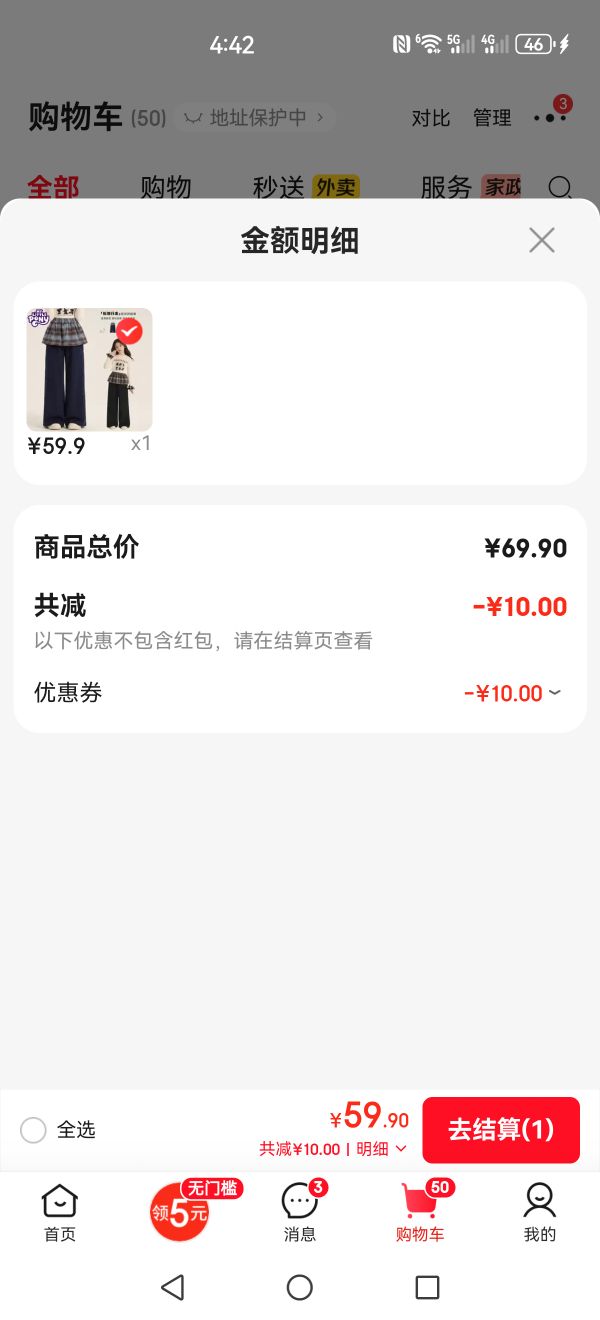Open the 消息 messages tab
Screen dimensions: 600x1320
[x=300, y=1213]
